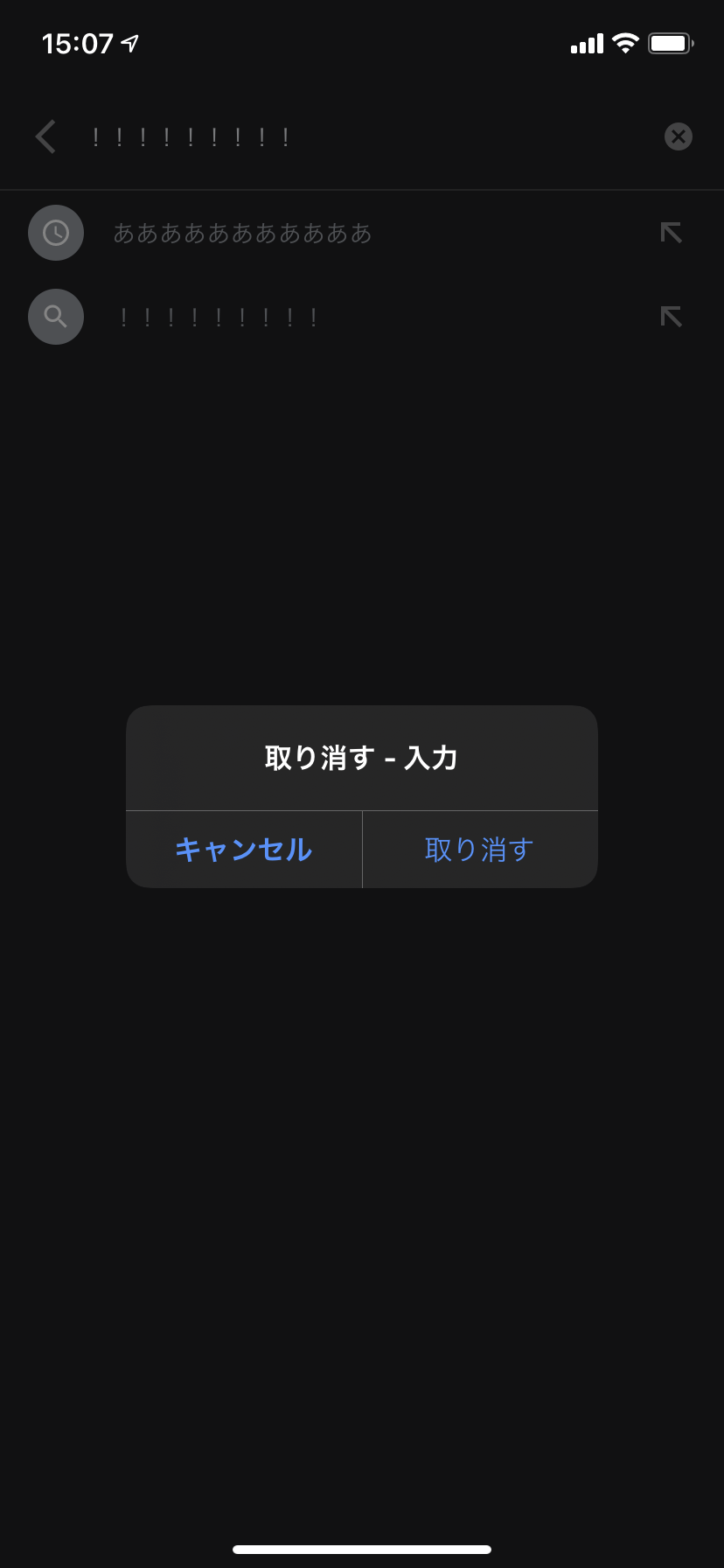Screen dimensions: 724x1568
Task: Tap キャンセル to dismiss the undo dialog
Action: coord(244,850)
